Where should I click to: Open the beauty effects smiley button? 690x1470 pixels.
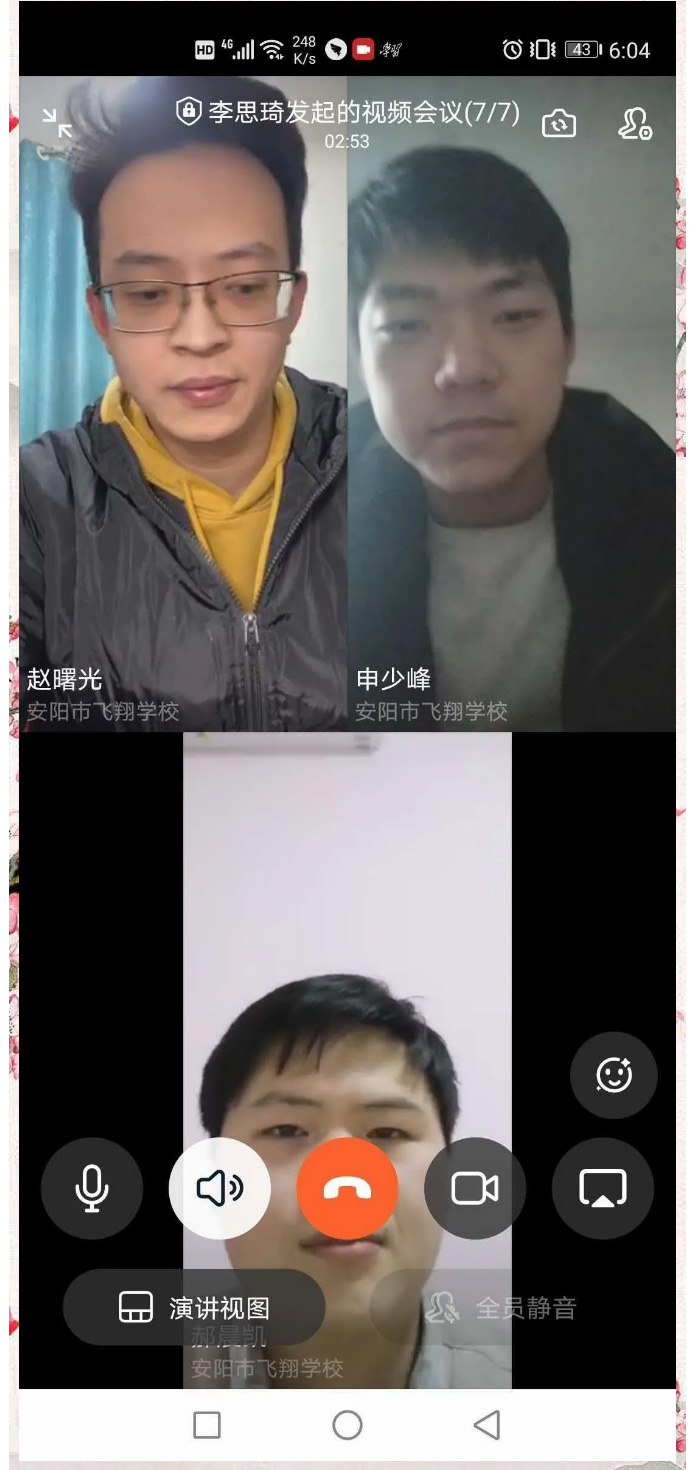(613, 1075)
